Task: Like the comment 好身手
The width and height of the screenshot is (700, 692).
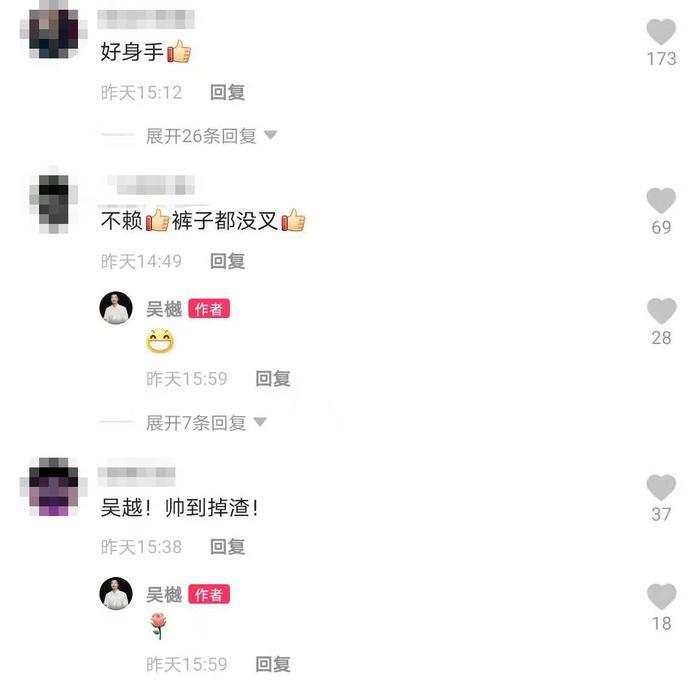Action: [x=661, y=32]
